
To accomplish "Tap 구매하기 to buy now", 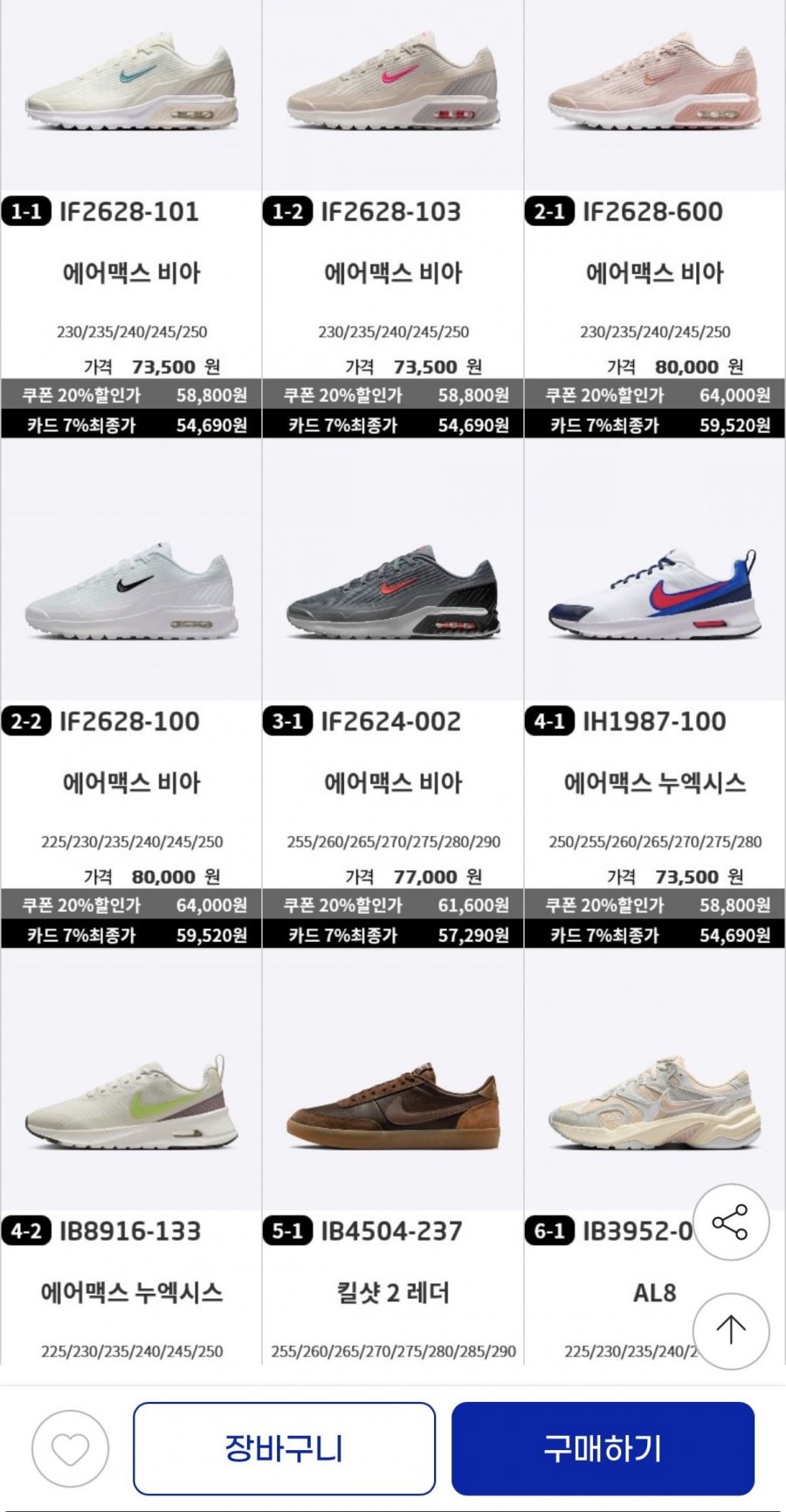I will [603, 1449].
